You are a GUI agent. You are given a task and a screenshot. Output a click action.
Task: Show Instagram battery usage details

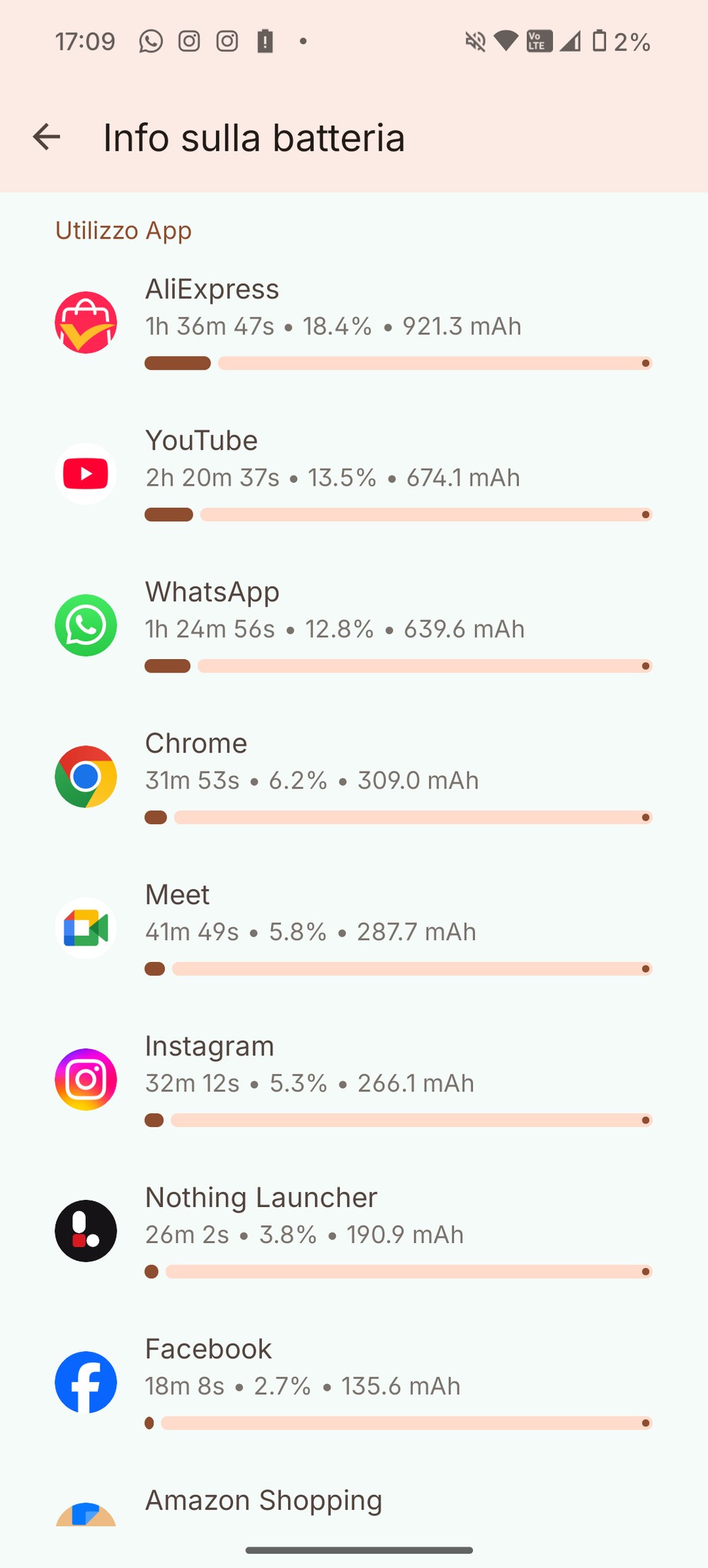tap(354, 1080)
